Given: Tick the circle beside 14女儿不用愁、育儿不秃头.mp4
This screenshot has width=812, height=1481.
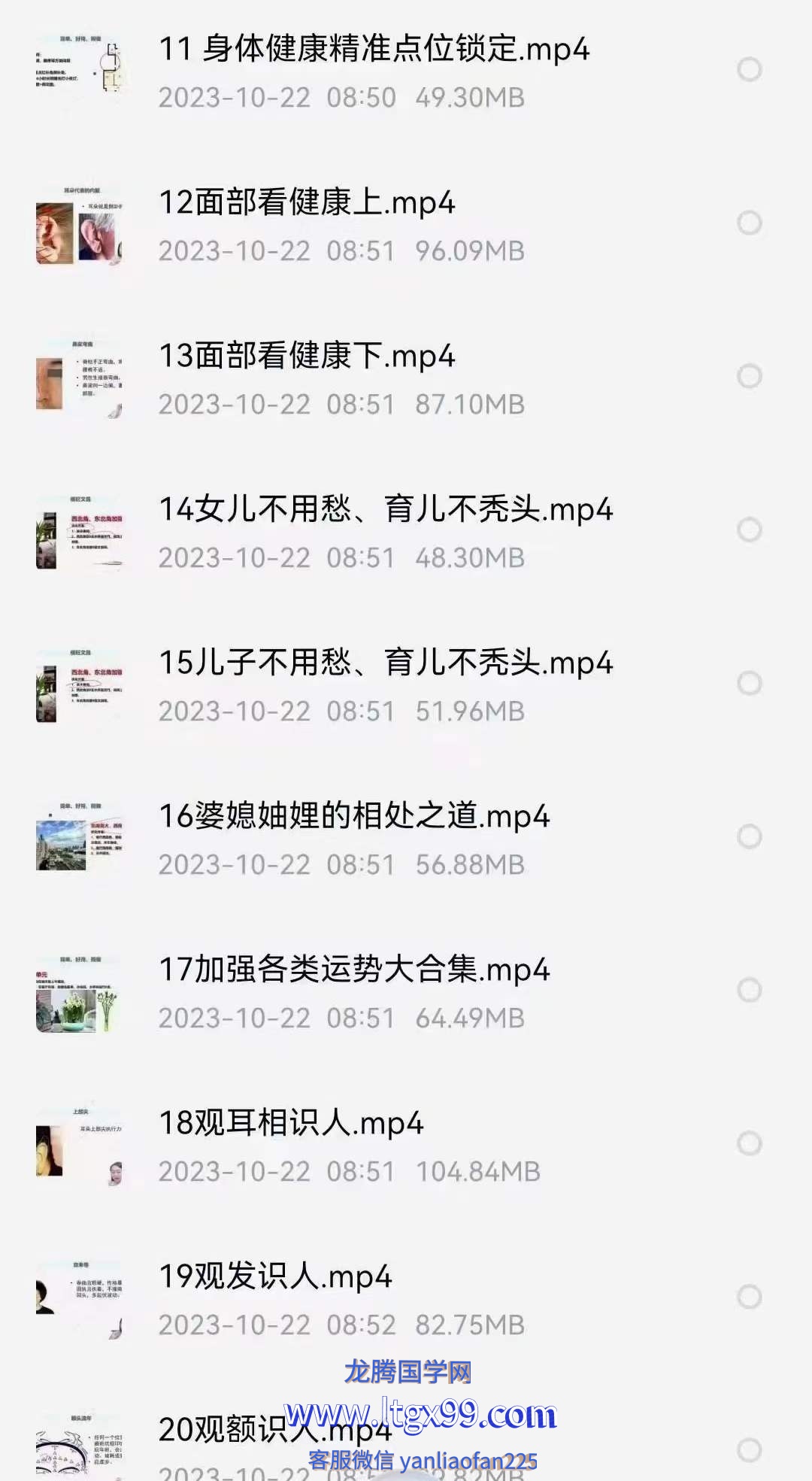Looking at the screenshot, I should 749,530.
